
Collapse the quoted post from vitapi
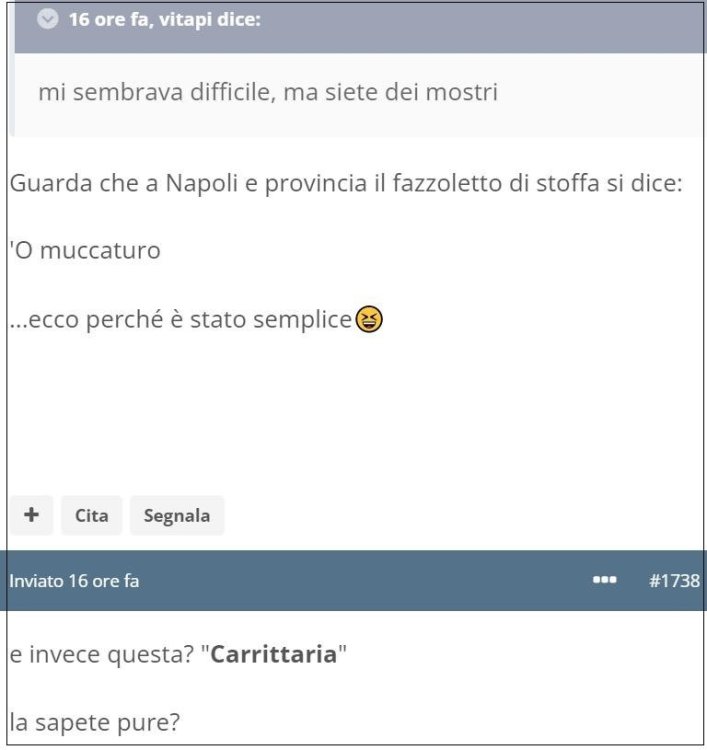pyautogui.click(x=48, y=21)
